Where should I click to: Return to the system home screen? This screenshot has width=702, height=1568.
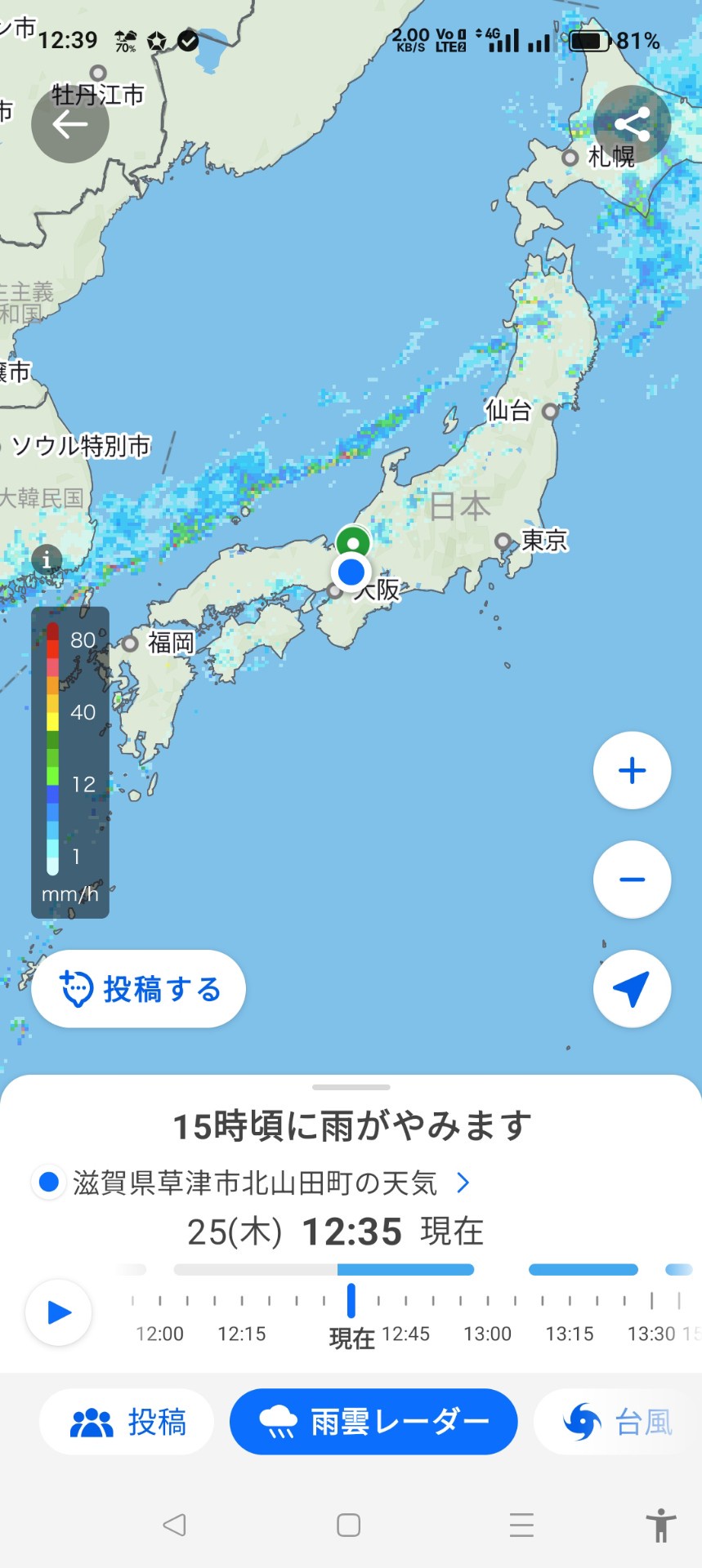click(349, 1525)
